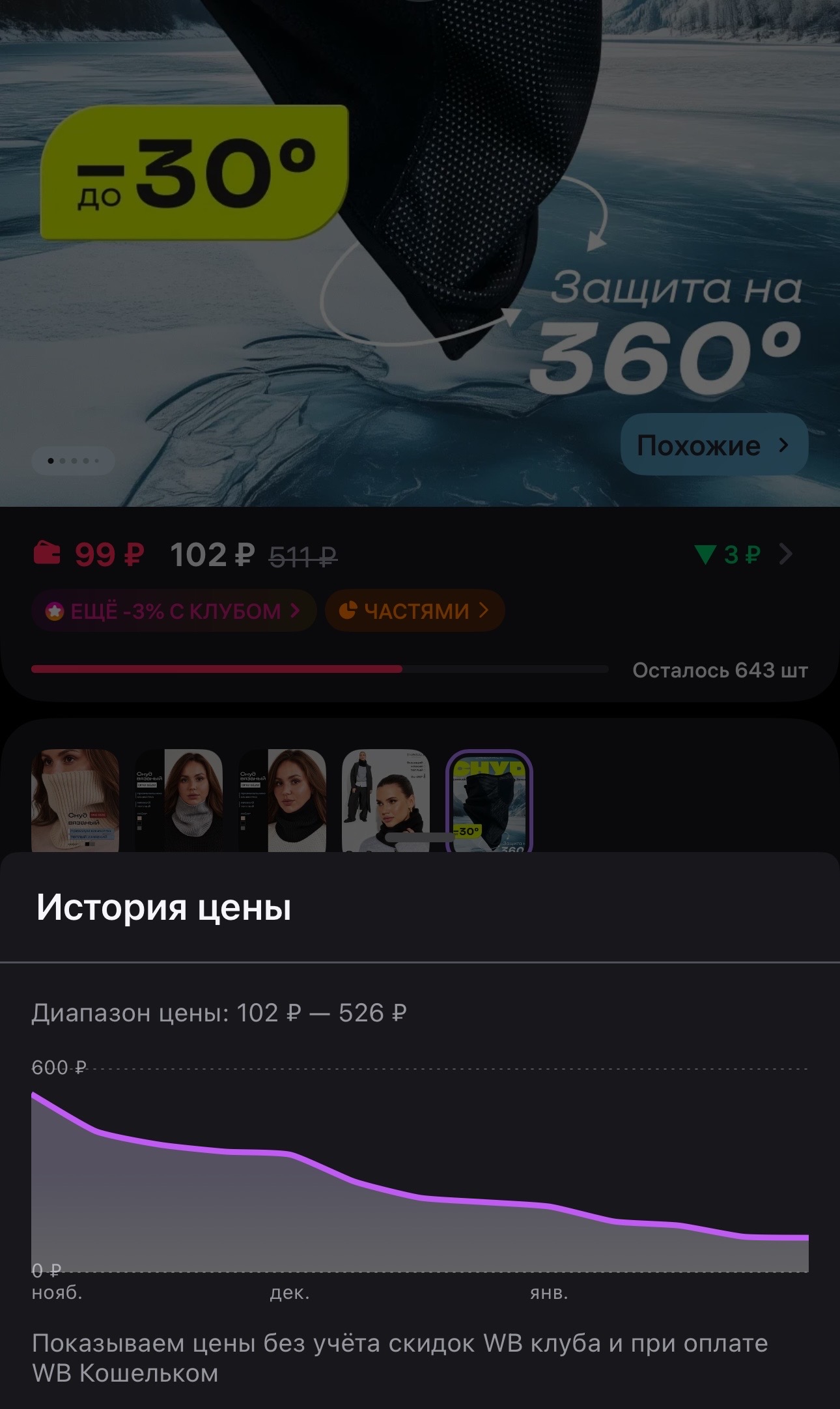The width and height of the screenshot is (840, 1409).
Task: Open the ЧАСТЯМИ installment option
Action: pos(415,611)
